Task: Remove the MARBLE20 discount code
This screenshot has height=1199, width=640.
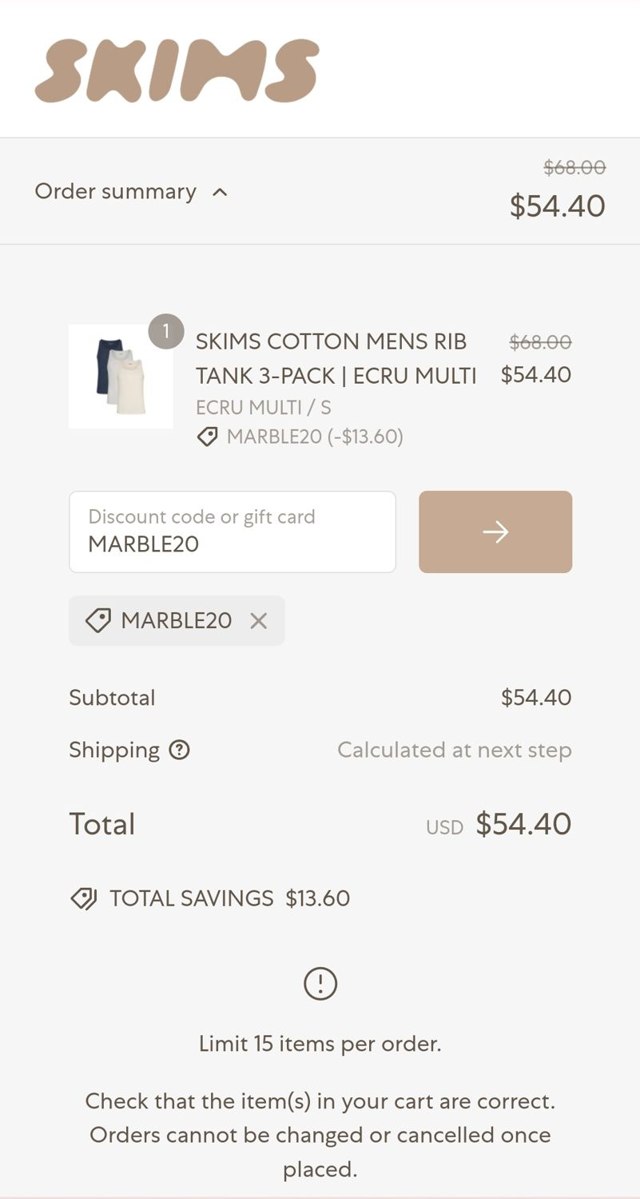Action: pyautogui.click(x=259, y=621)
